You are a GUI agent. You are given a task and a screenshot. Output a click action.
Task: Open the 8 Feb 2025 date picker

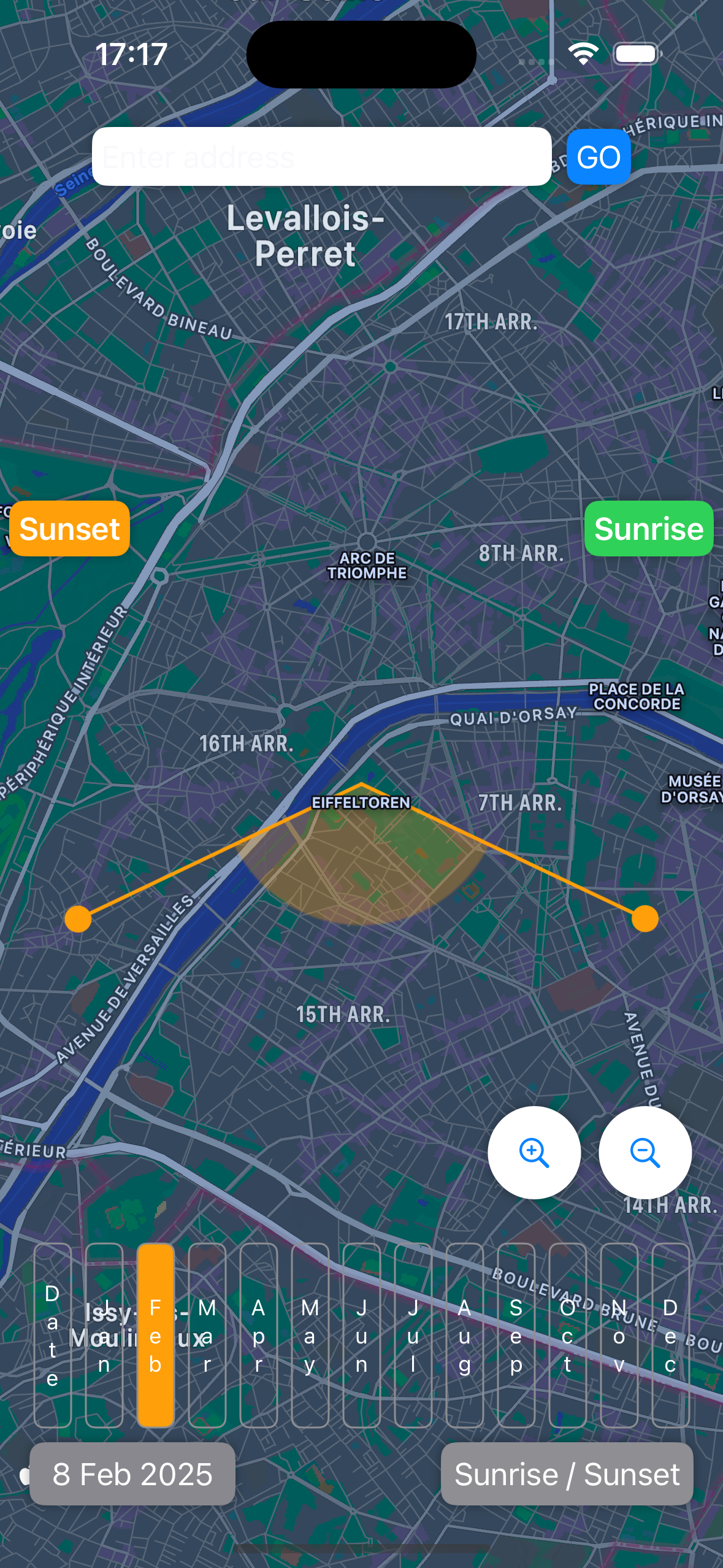132,1474
